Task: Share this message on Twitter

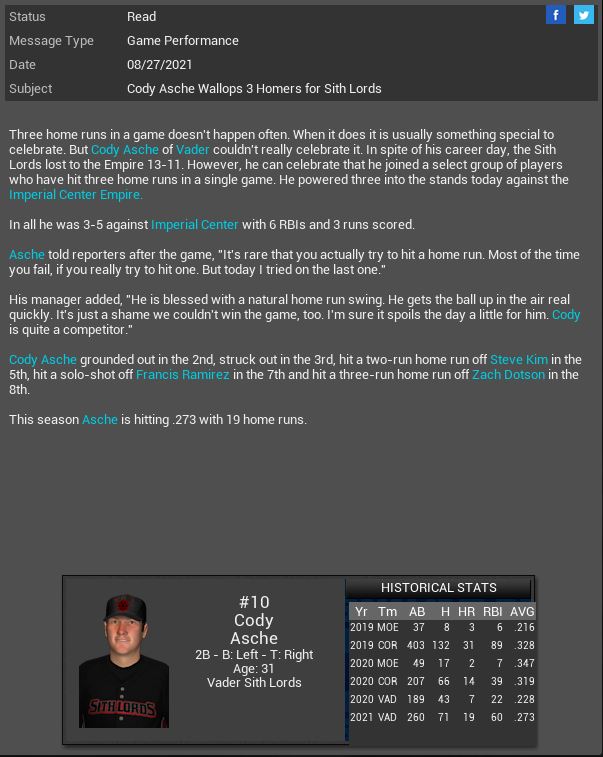Action: tap(584, 15)
